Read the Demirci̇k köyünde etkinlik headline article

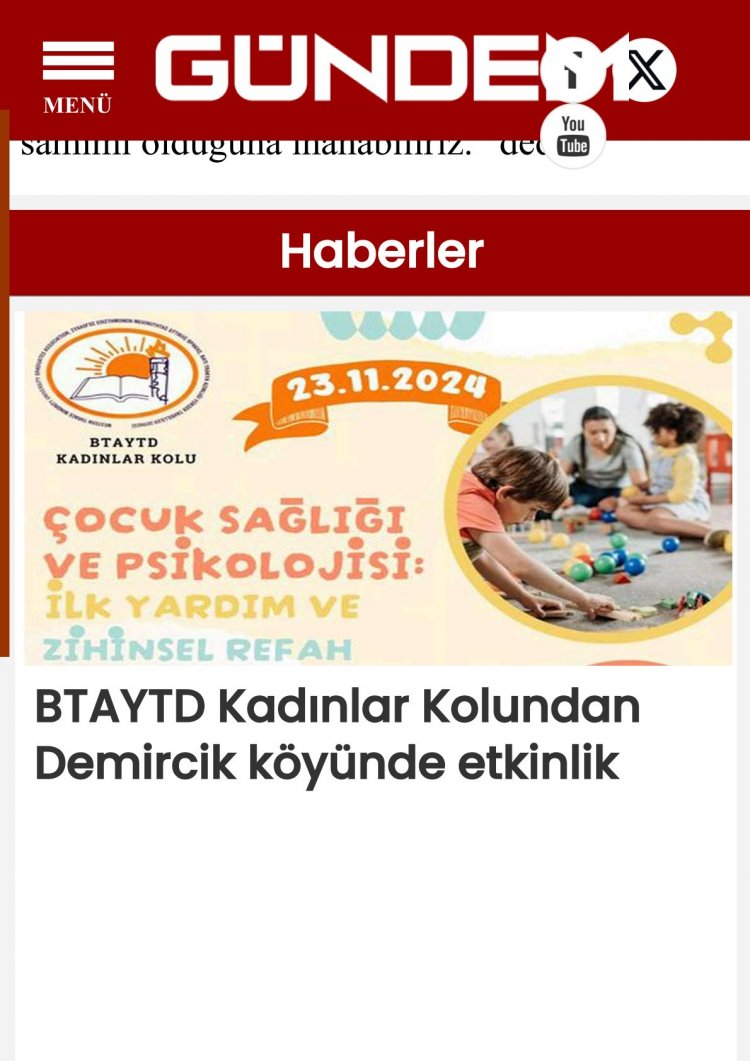(x=337, y=735)
